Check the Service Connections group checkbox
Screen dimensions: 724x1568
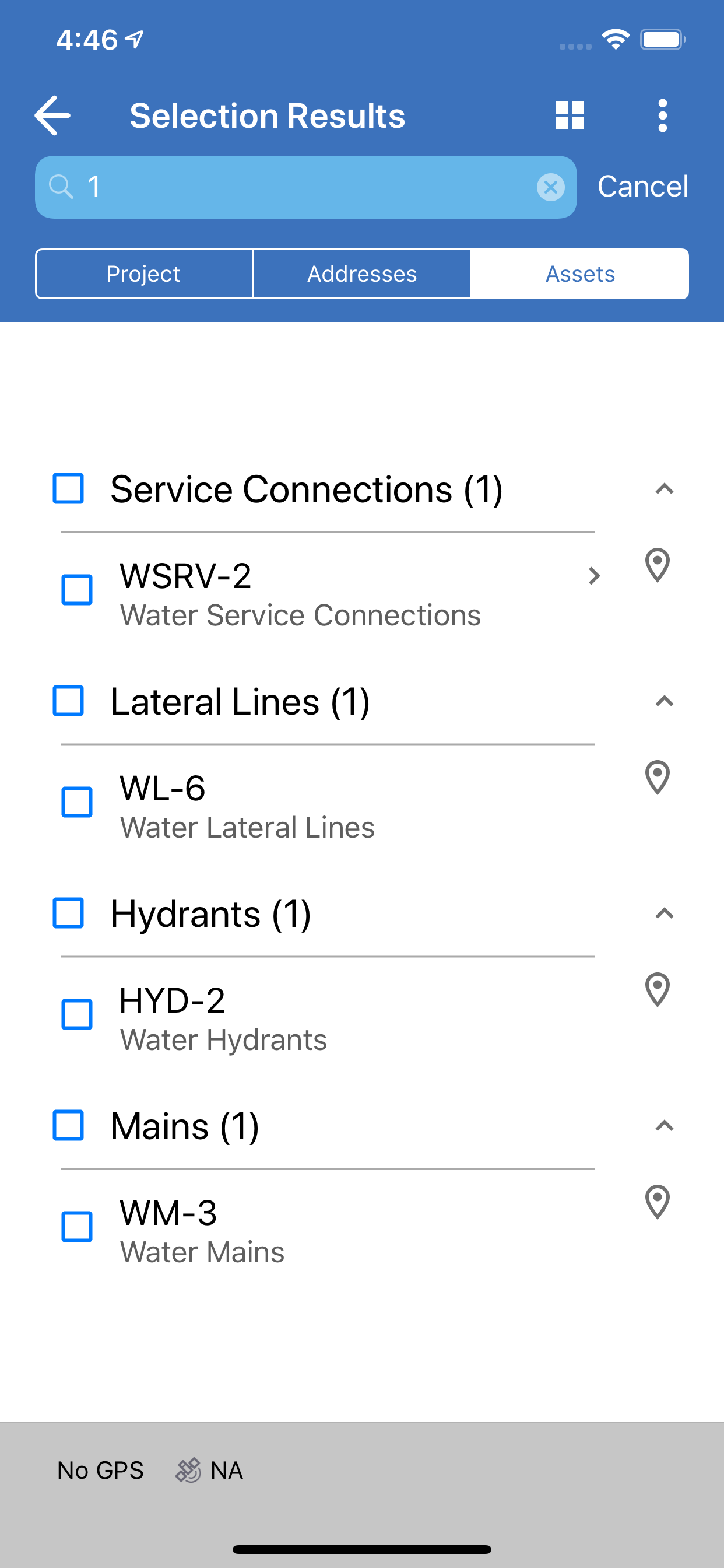(68, 488)
